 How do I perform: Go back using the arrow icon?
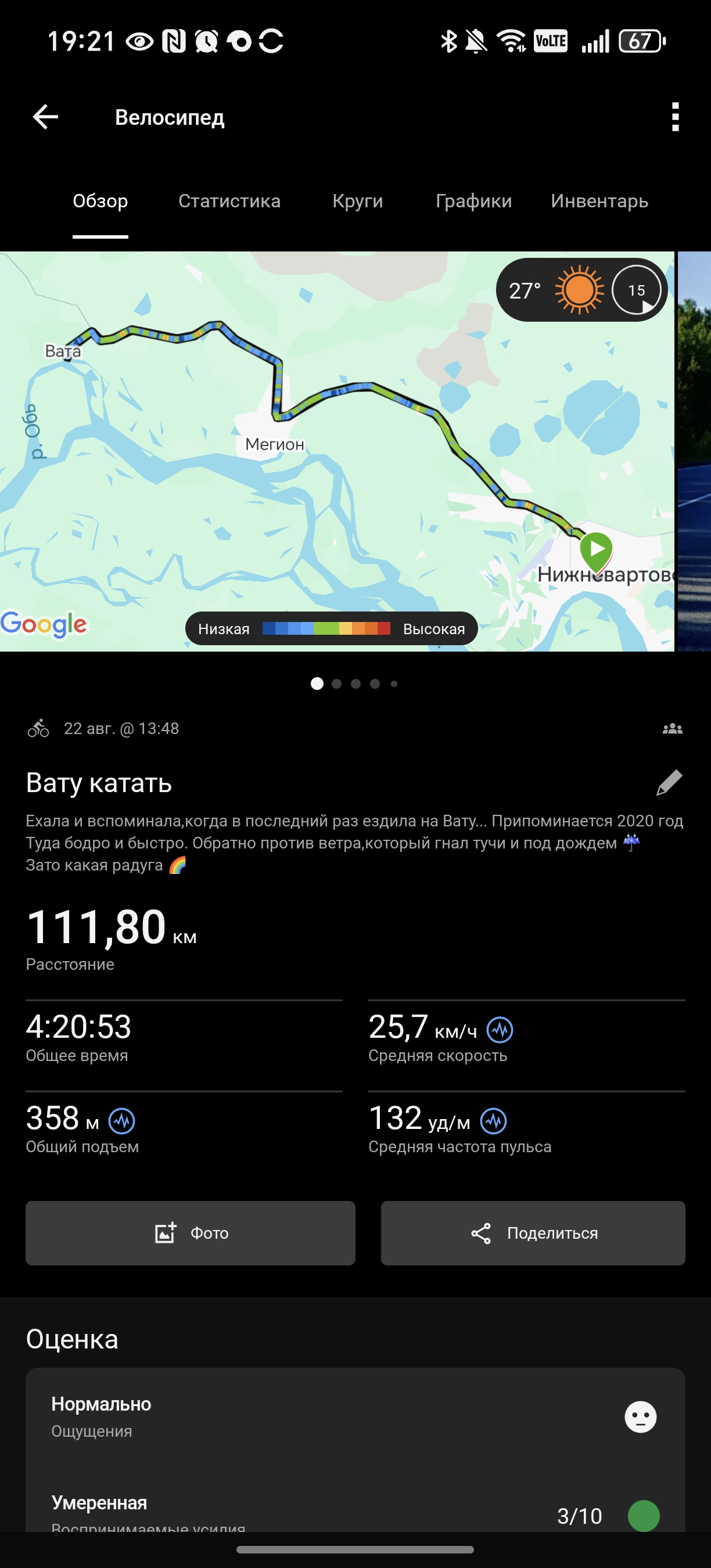point(46,117)
